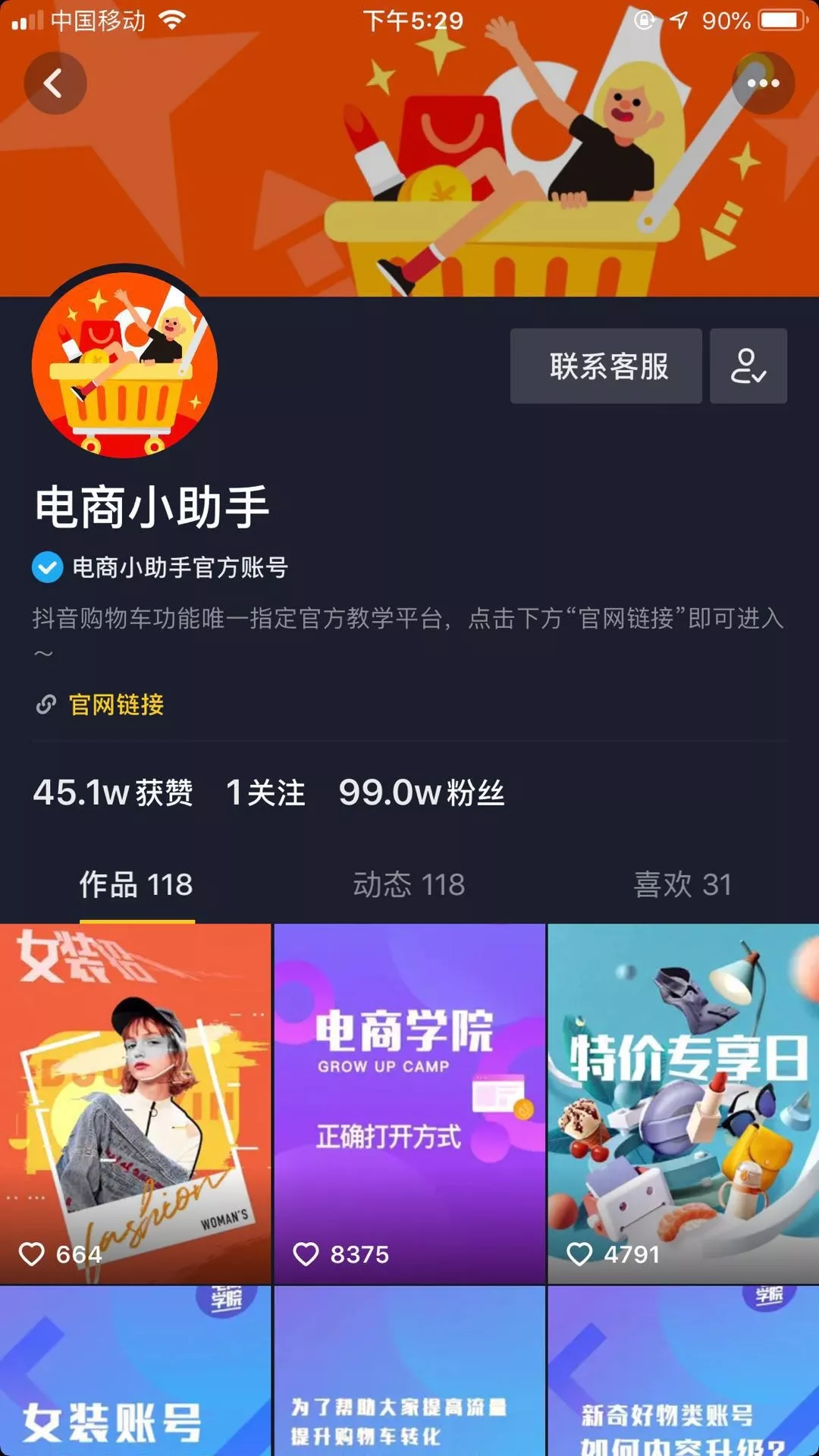Open the 电商学院 video with 8375 likes
The height and width of the screenshot is (1456, 819).
tap(409, 1103)
